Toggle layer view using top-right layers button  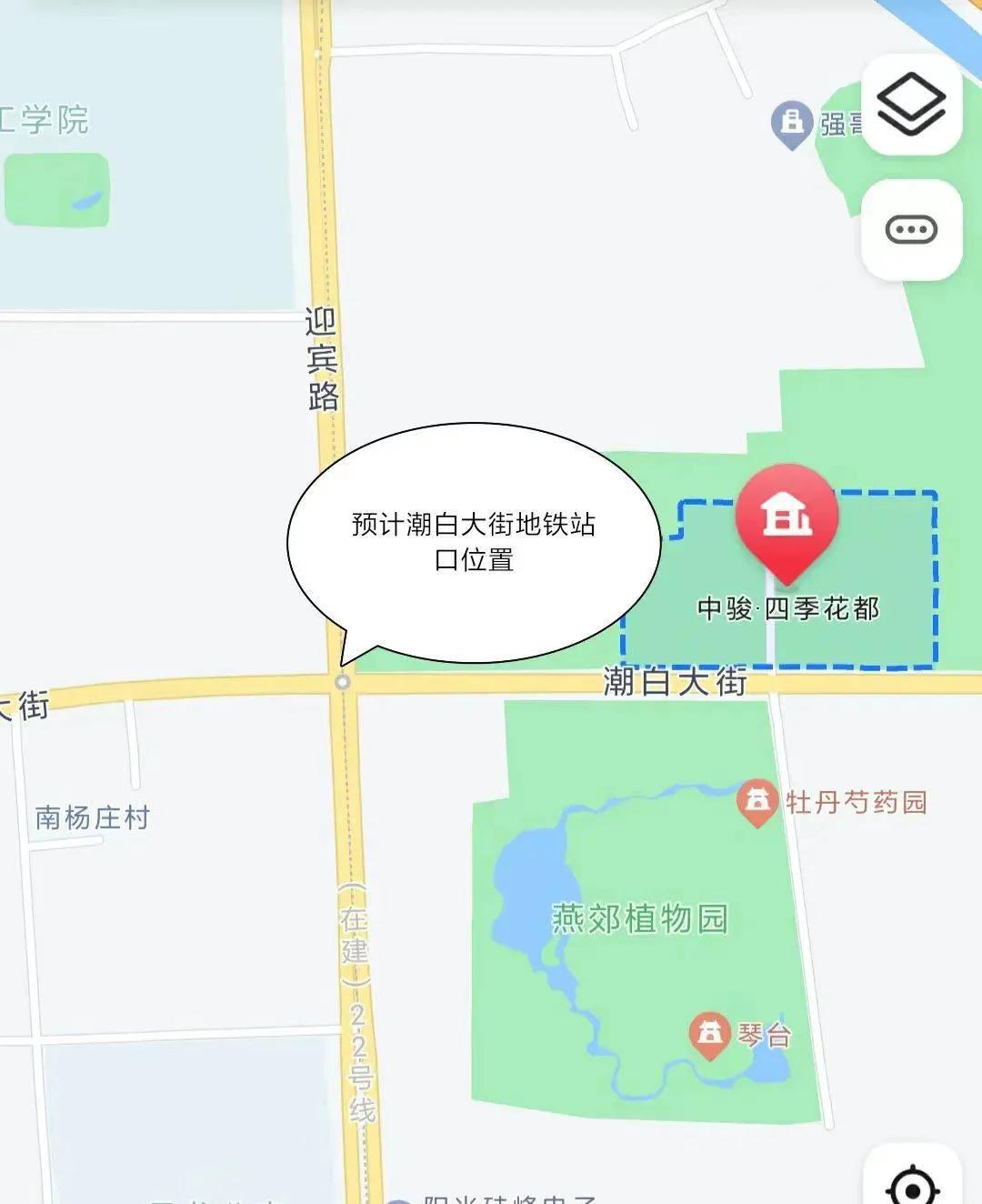pyautogui.click(x=914, y=103)
